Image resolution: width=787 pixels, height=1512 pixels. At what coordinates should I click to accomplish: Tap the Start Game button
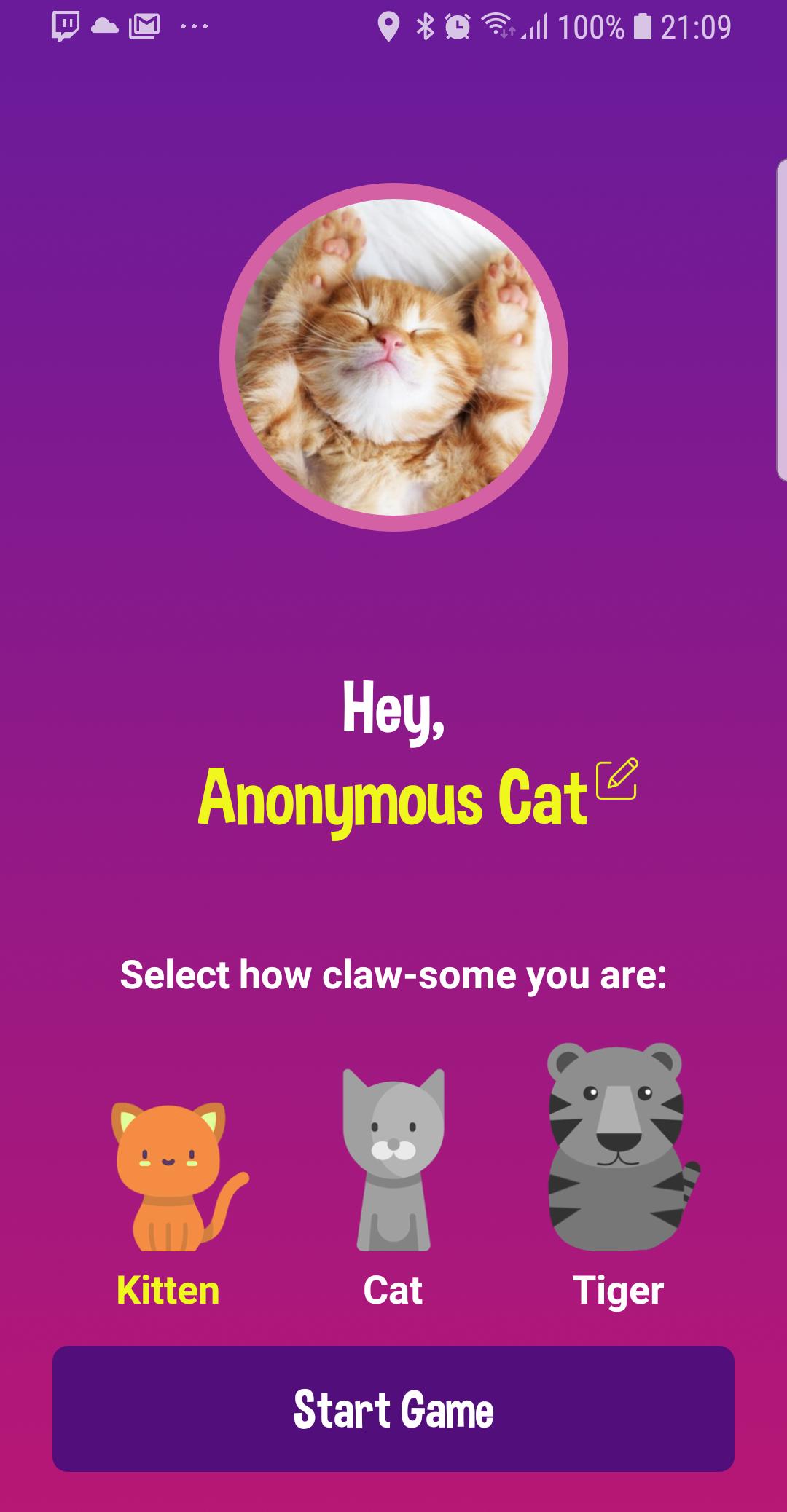coord(393,1409)
